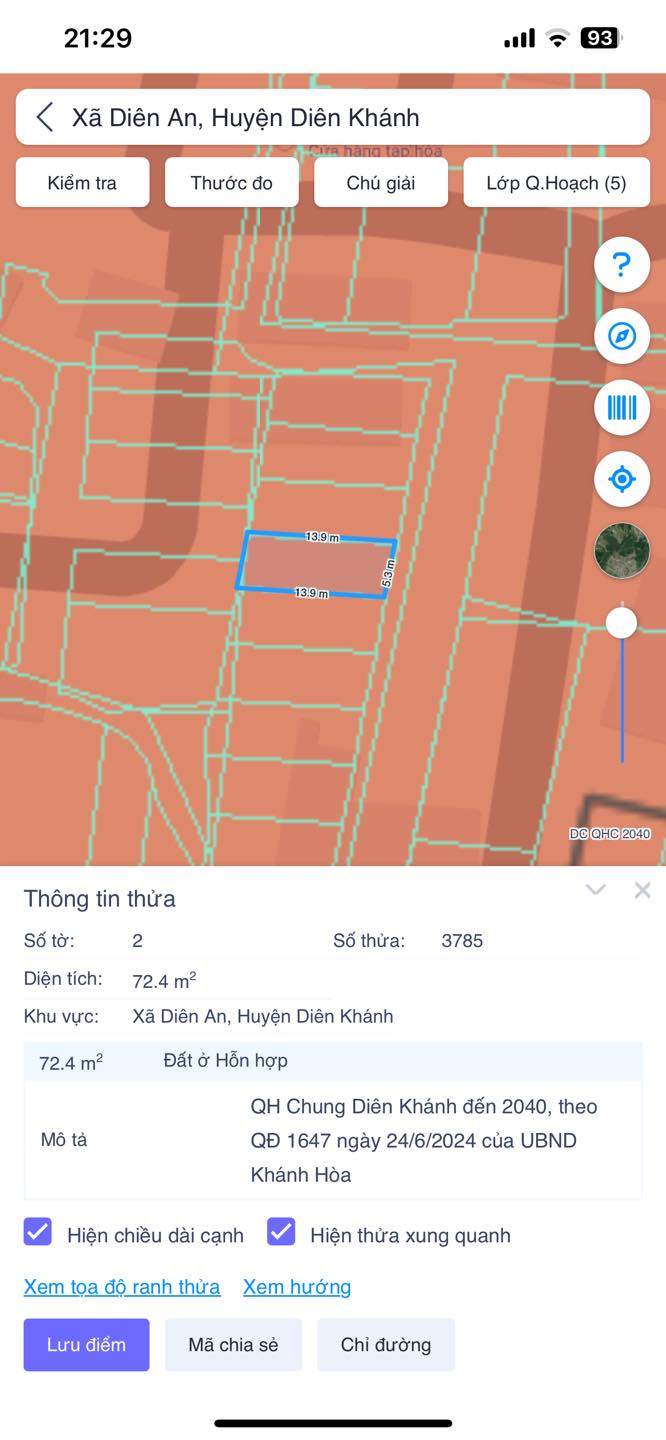Tap the Kiểm tra button

(x=83, y=183)
